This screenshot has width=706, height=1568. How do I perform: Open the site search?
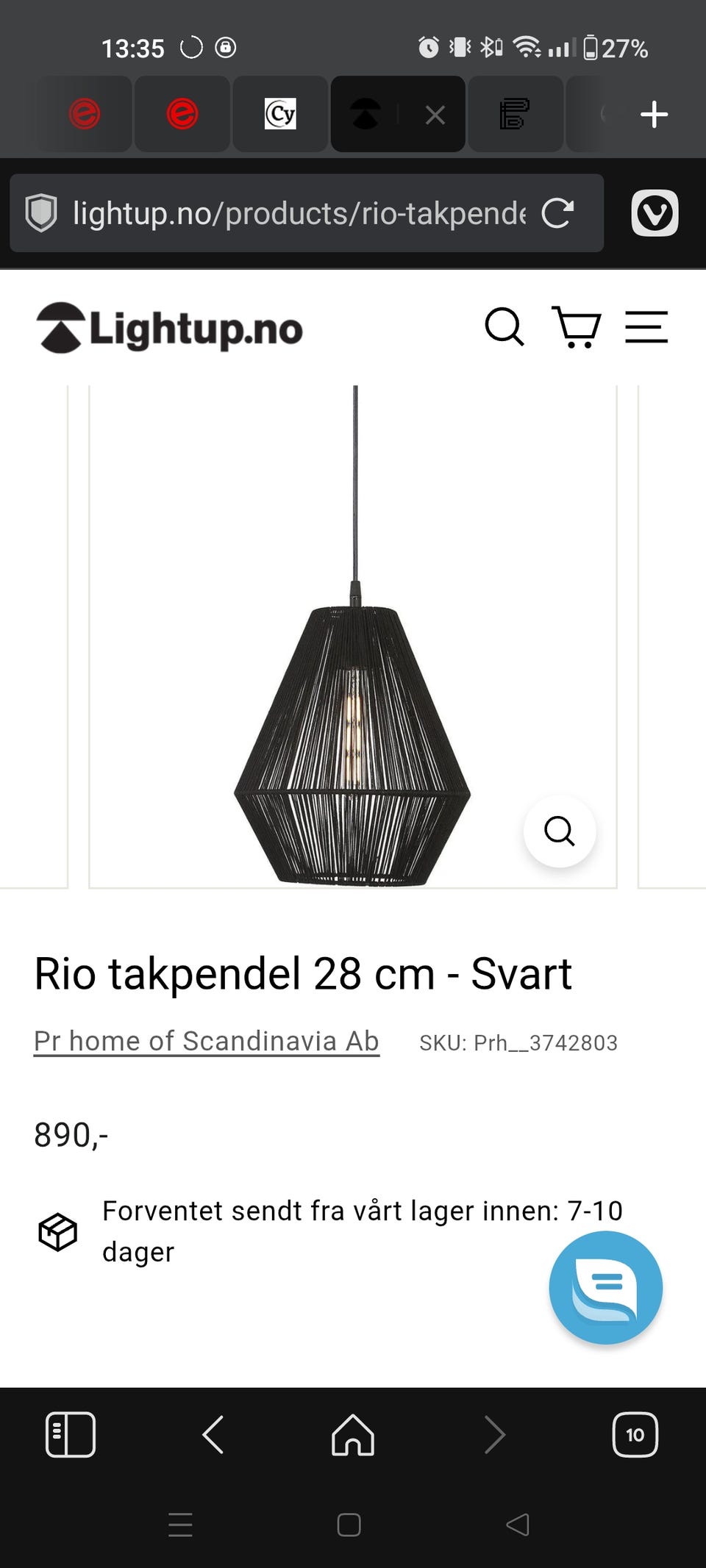(x=504, y=326)
